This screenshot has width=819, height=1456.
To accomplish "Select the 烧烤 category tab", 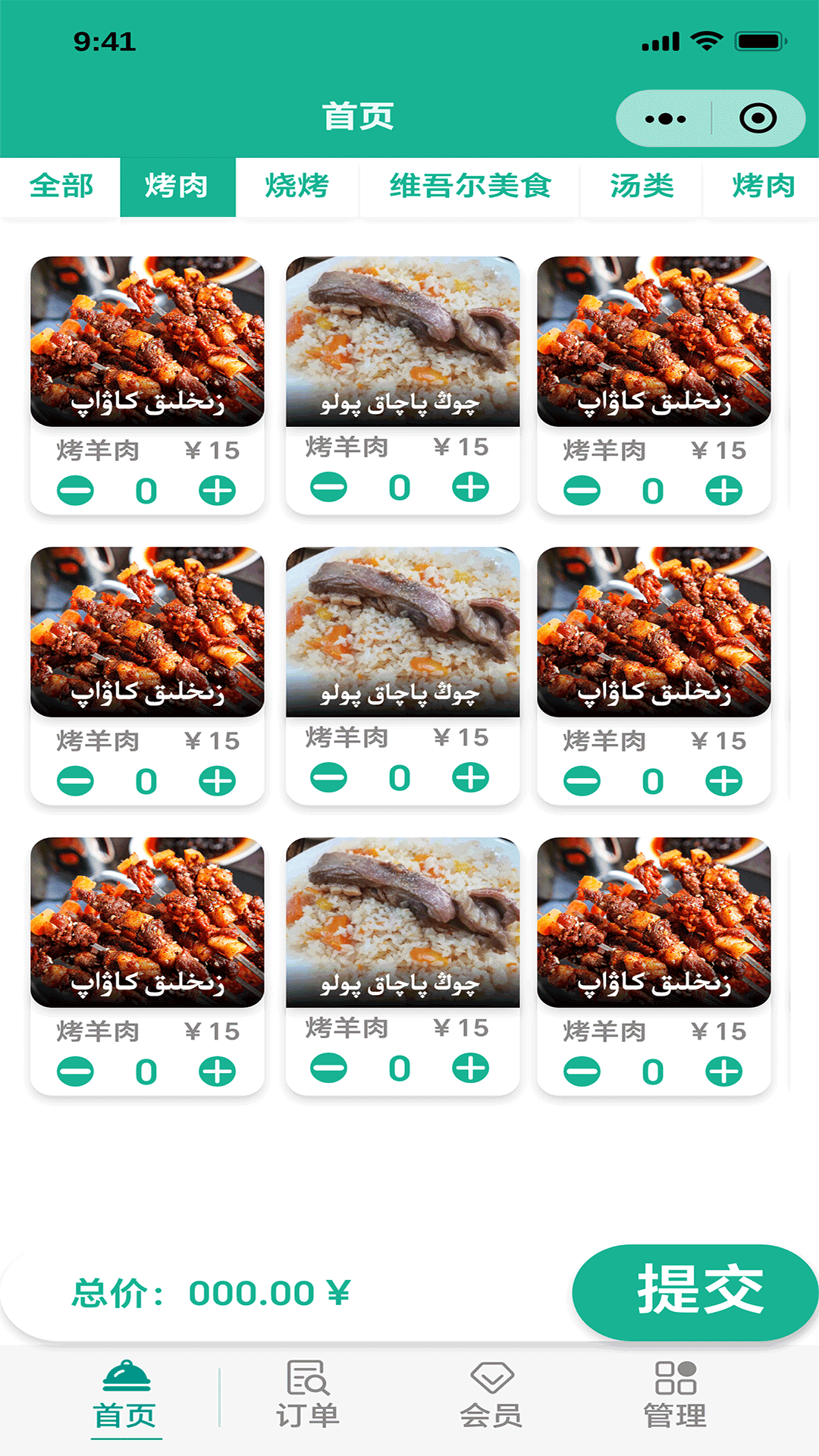I will tap(297, 187).
